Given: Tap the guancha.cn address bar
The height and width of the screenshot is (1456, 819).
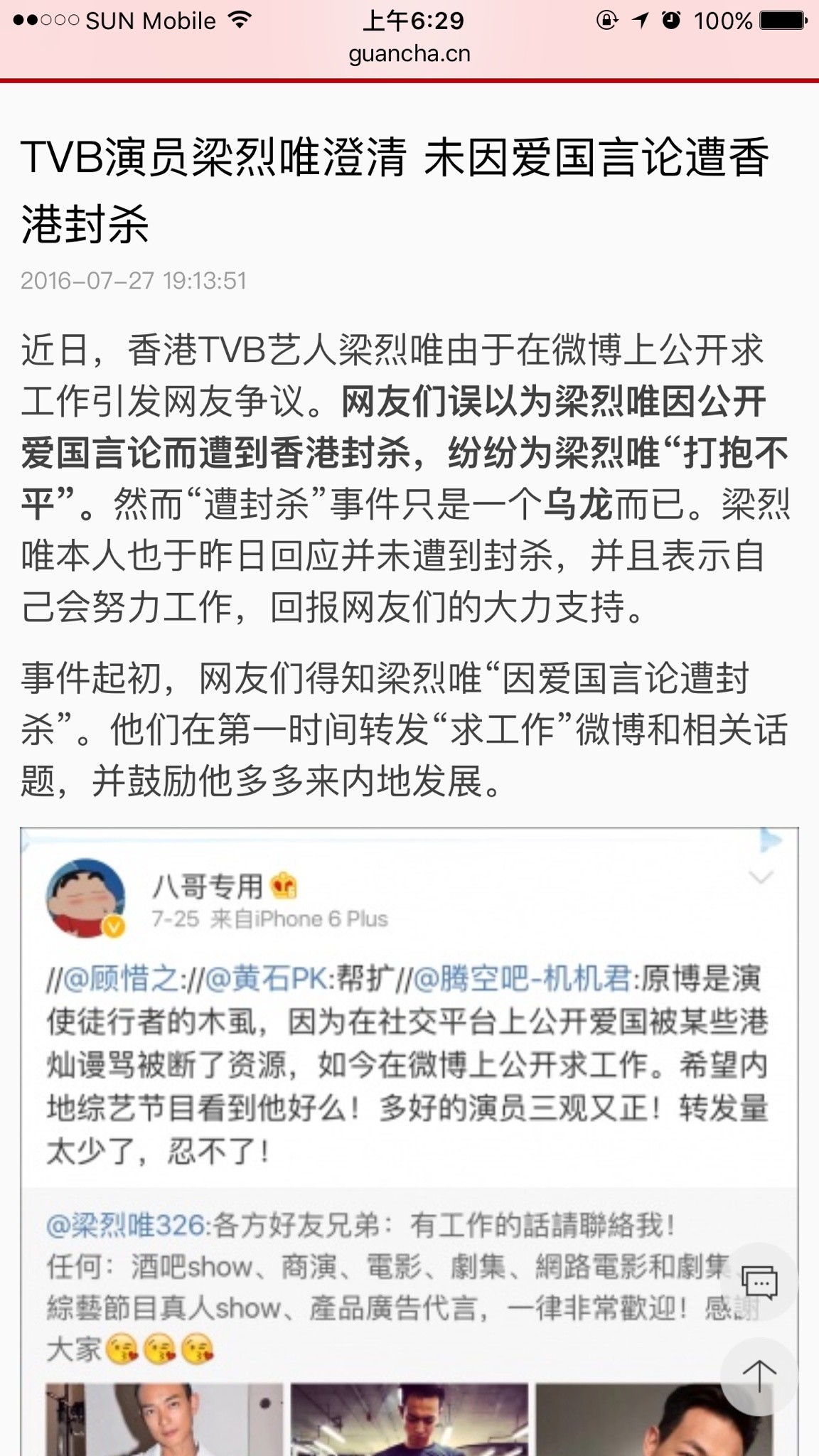Looking at the screenshot, I should click(x=409, y=54).
